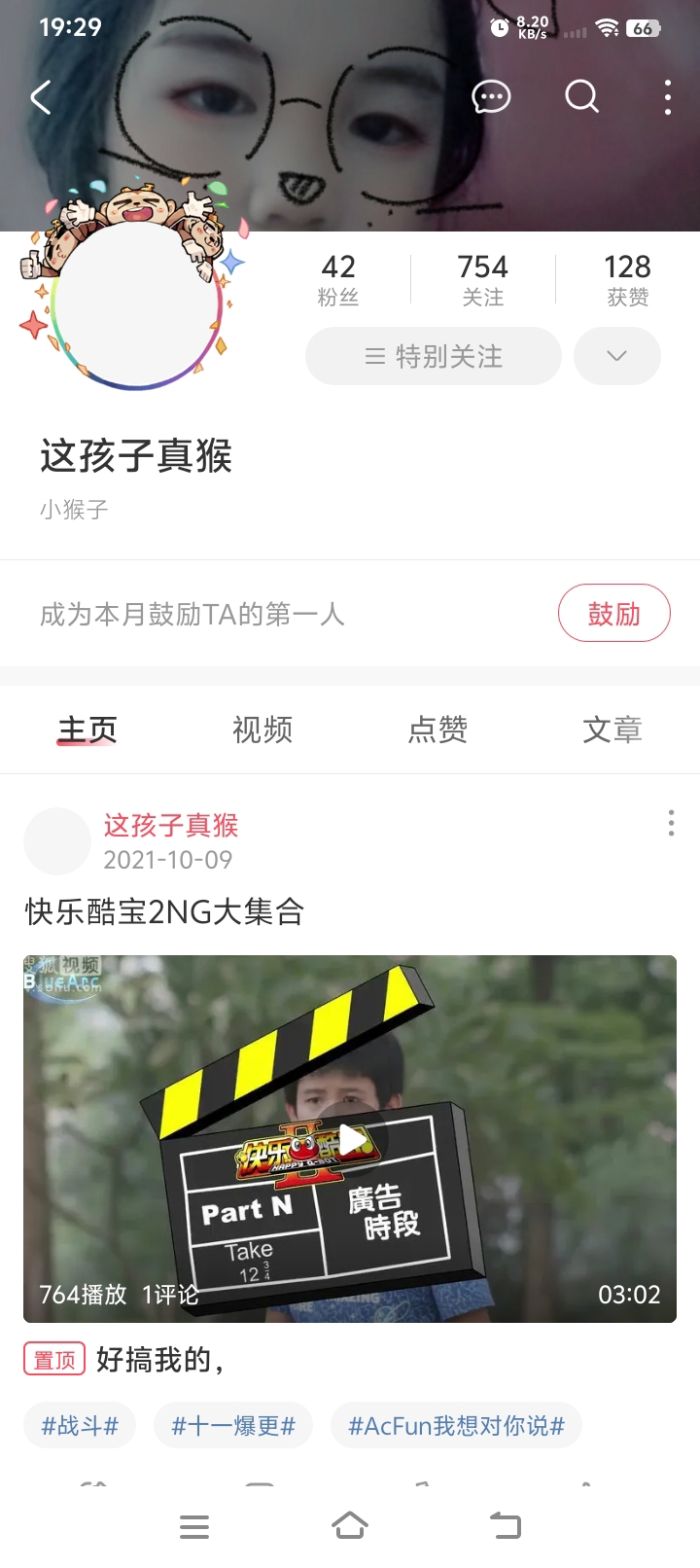700x1568 pixels.
Task: Switch to the 点赞 tab
Action: pyautogui.click(x=437, y=730)
